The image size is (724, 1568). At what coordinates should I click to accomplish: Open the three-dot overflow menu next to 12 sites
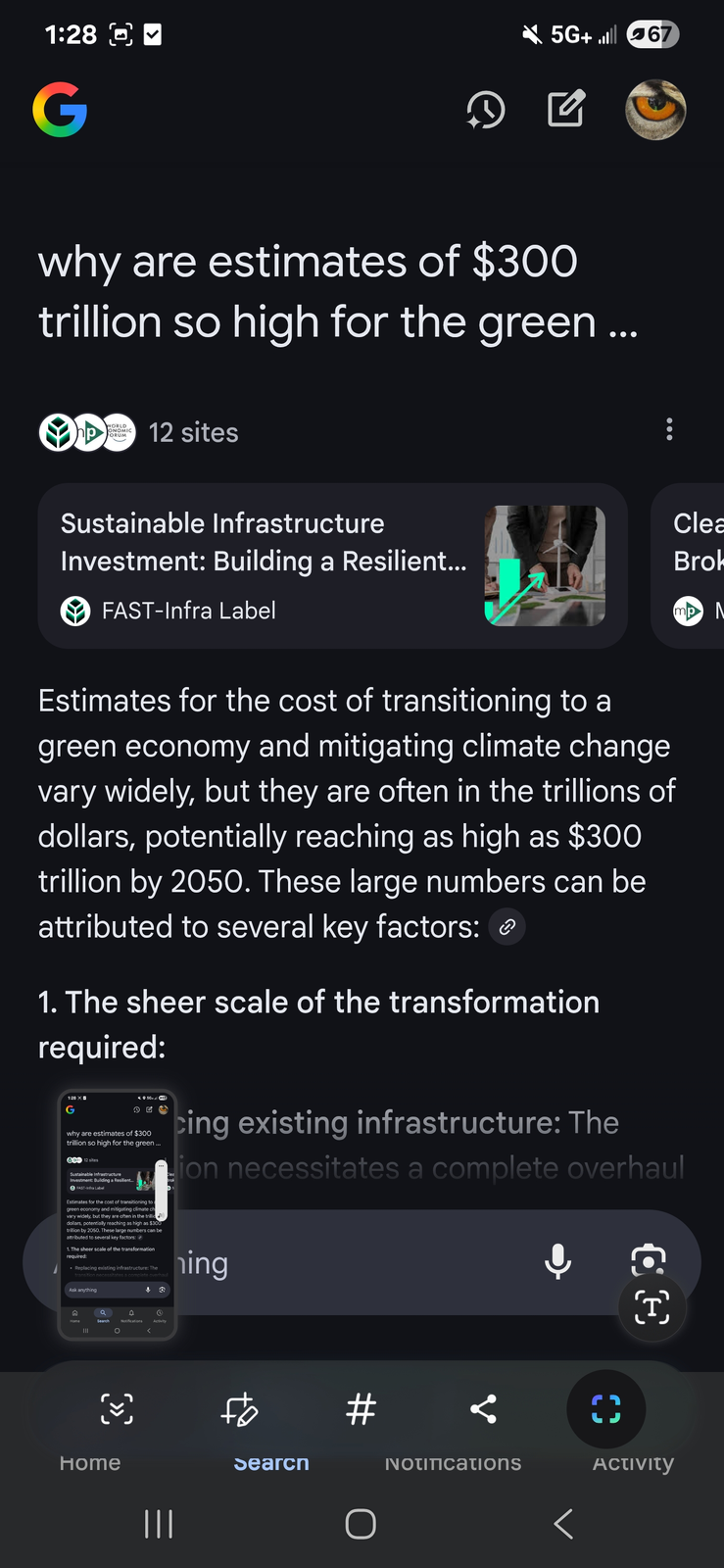pos(669,429)
